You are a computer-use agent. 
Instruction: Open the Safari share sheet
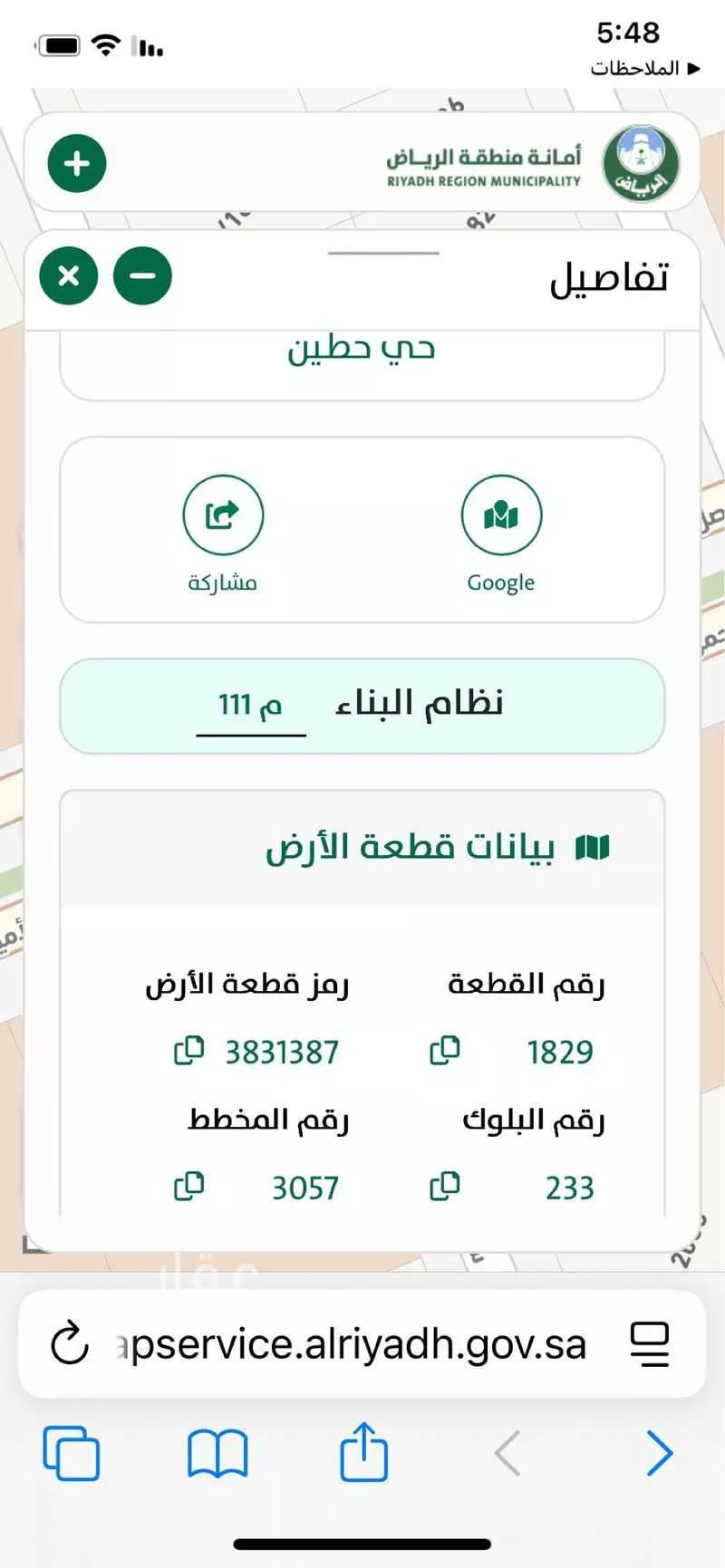pyautogui.click(x=364, y=1452)
